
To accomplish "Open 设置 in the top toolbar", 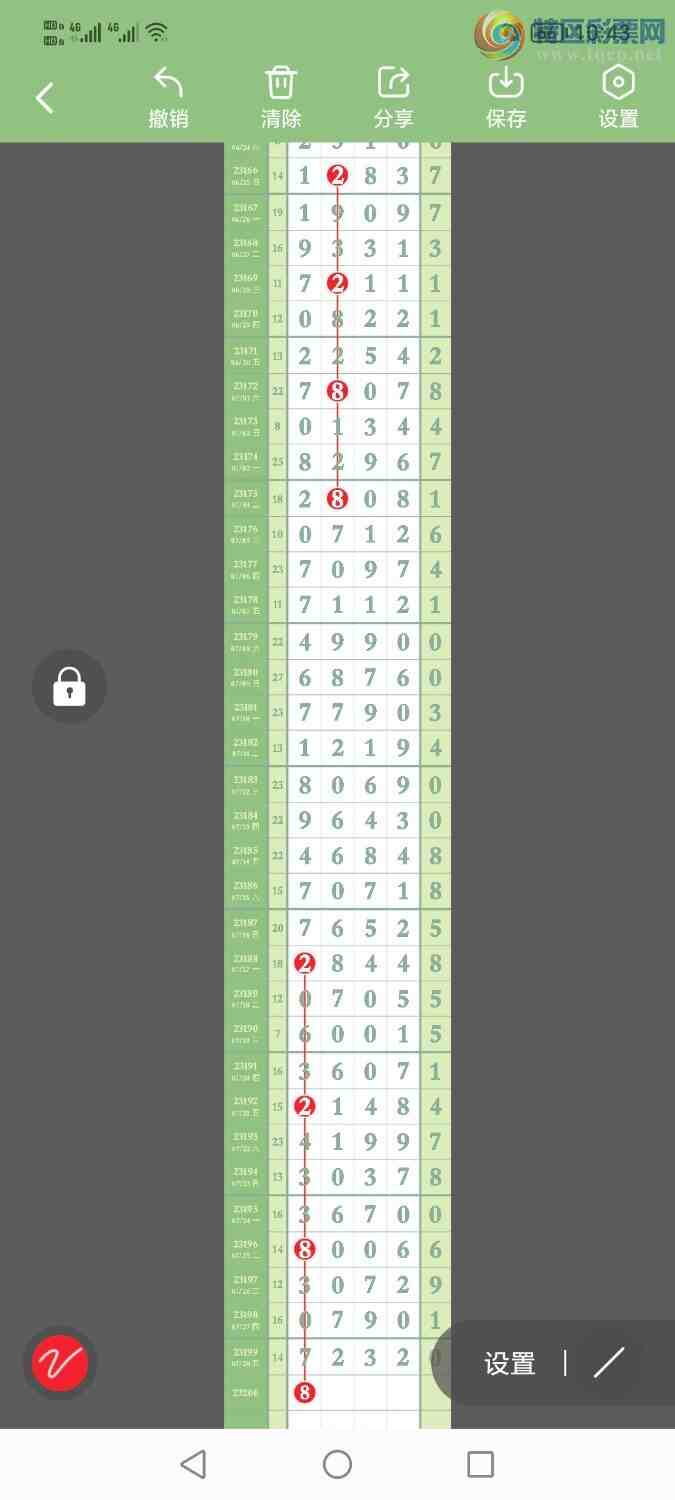I will pyautogui.click(x=618, y=98).
